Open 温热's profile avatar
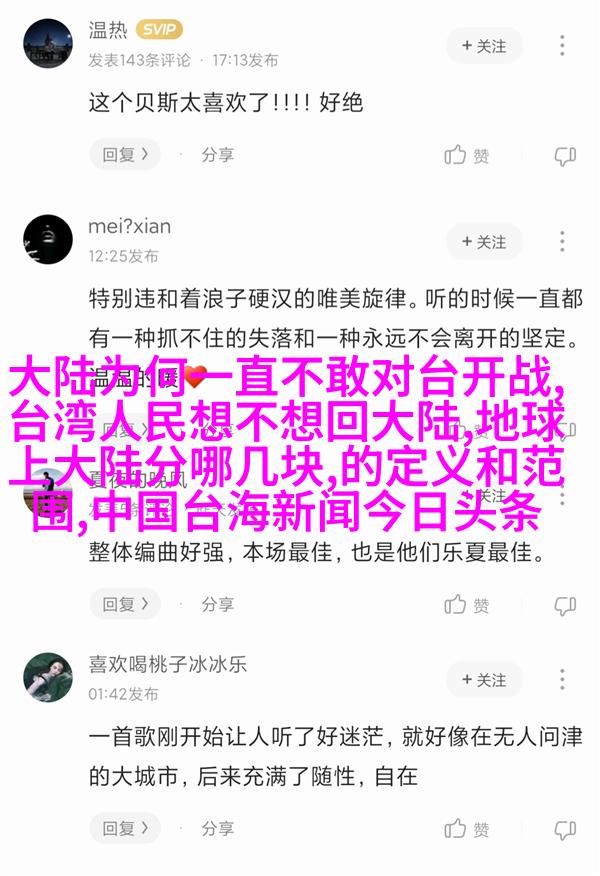Image resolution: width=600 pixels, height=876 pixels. [47, 44]
